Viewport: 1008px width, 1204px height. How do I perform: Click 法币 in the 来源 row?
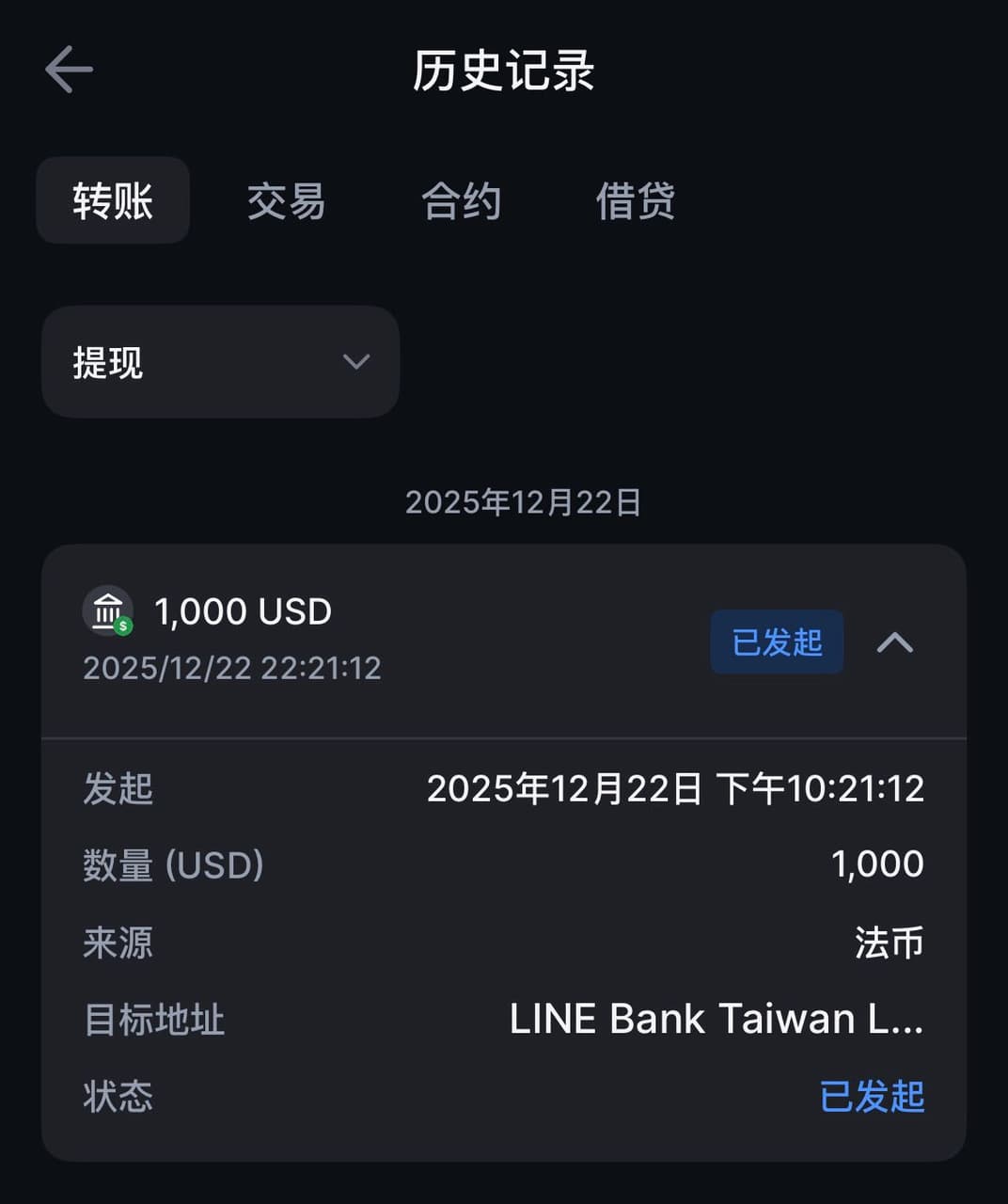[x=888, y=941]
